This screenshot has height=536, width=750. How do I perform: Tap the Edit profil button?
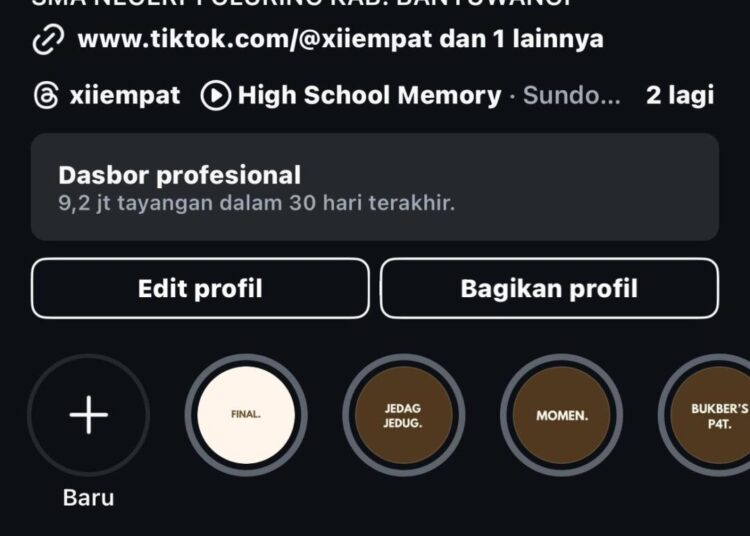tap(200, 289)
